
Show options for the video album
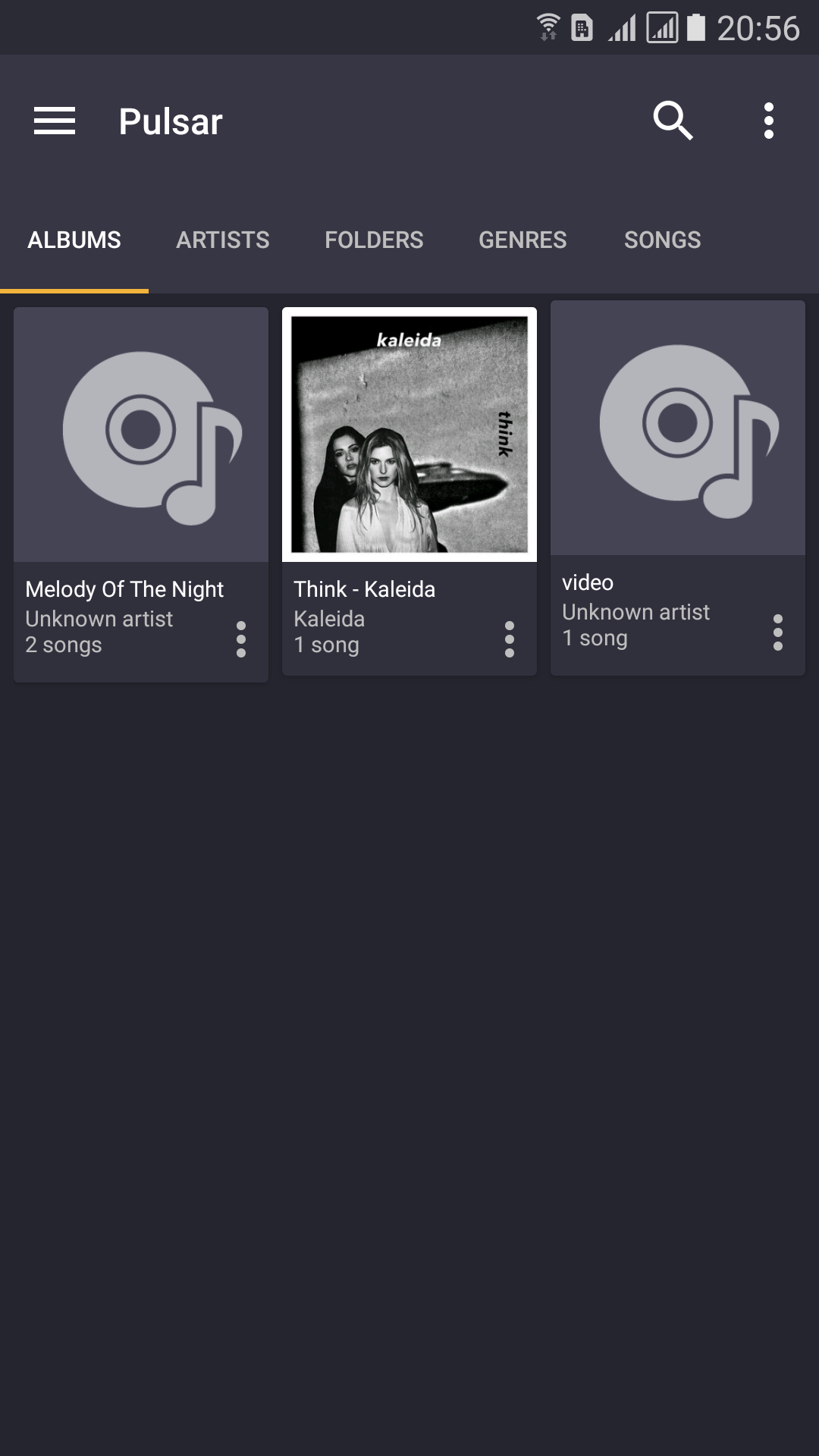point(777,632)
